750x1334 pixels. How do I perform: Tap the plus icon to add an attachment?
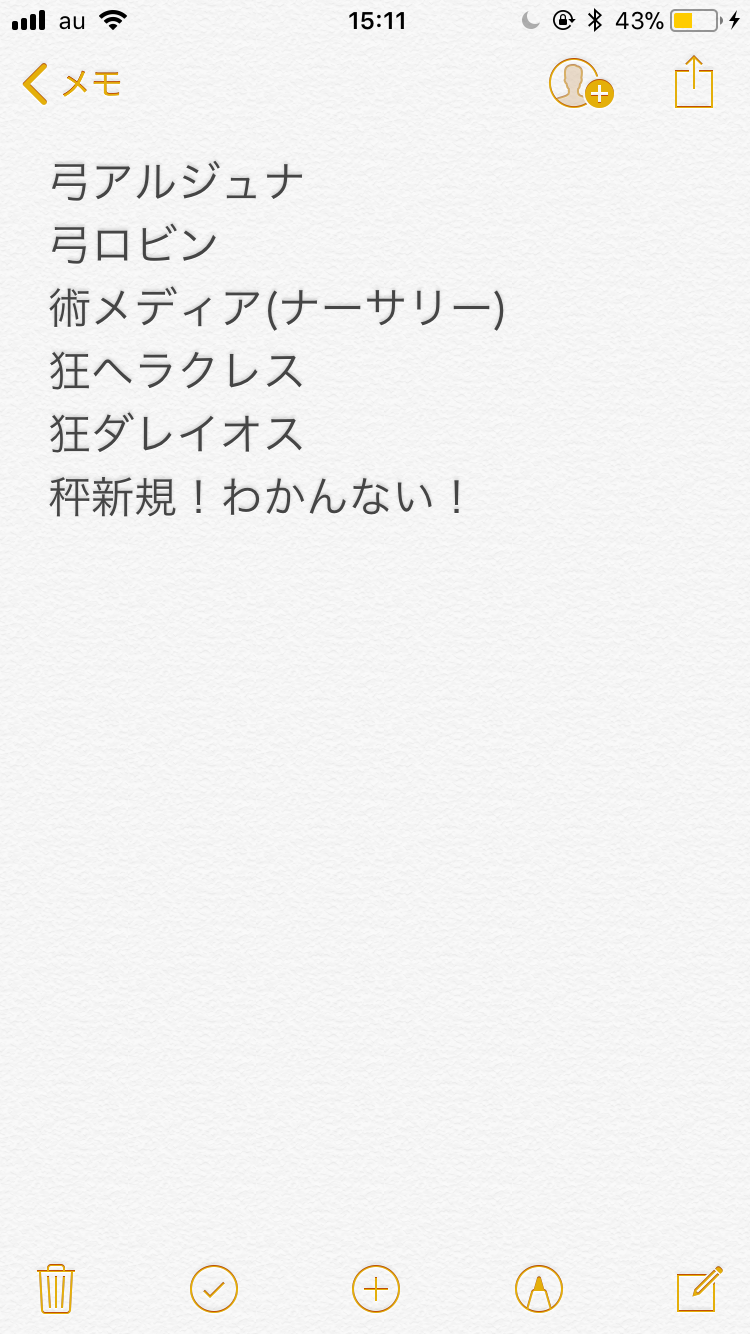376,1288
